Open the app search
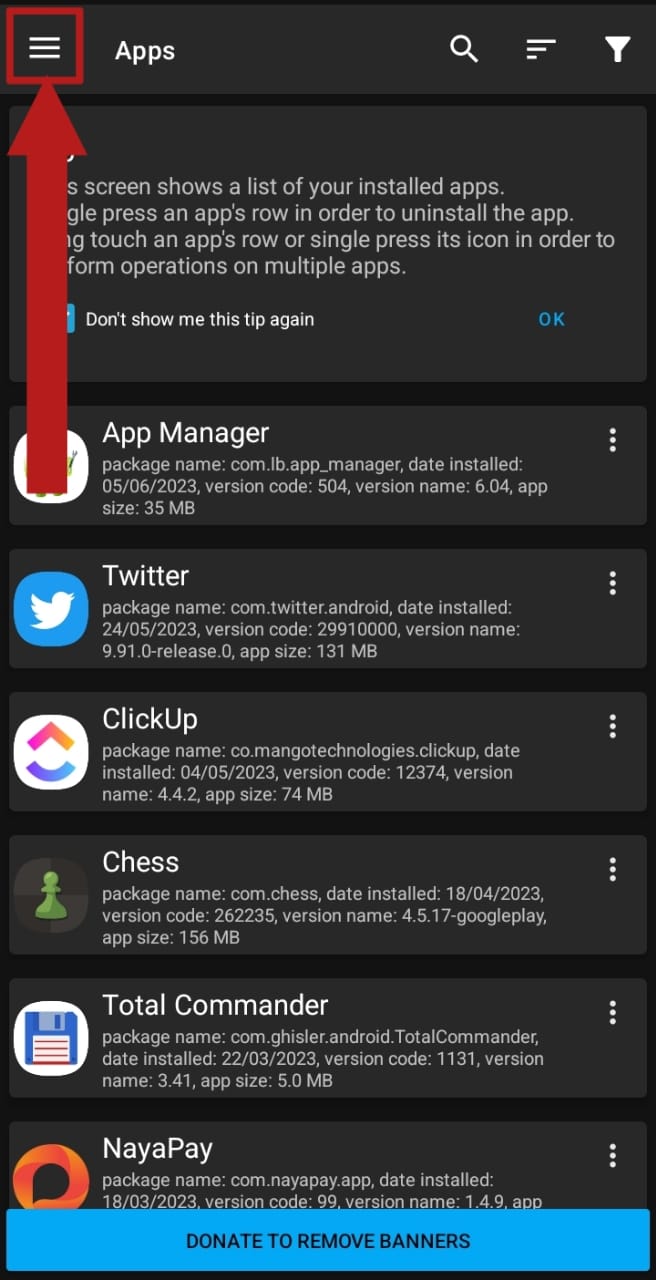The height and width of the screenshot is (1280, 656). [x=464, y=48]
